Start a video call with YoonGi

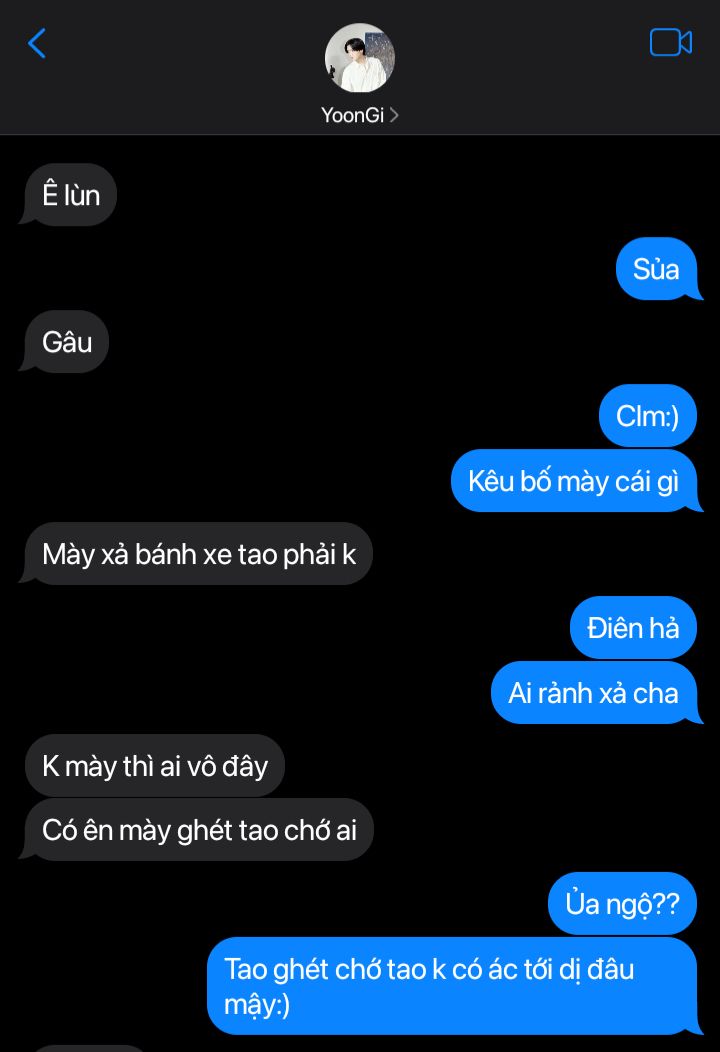670,42
